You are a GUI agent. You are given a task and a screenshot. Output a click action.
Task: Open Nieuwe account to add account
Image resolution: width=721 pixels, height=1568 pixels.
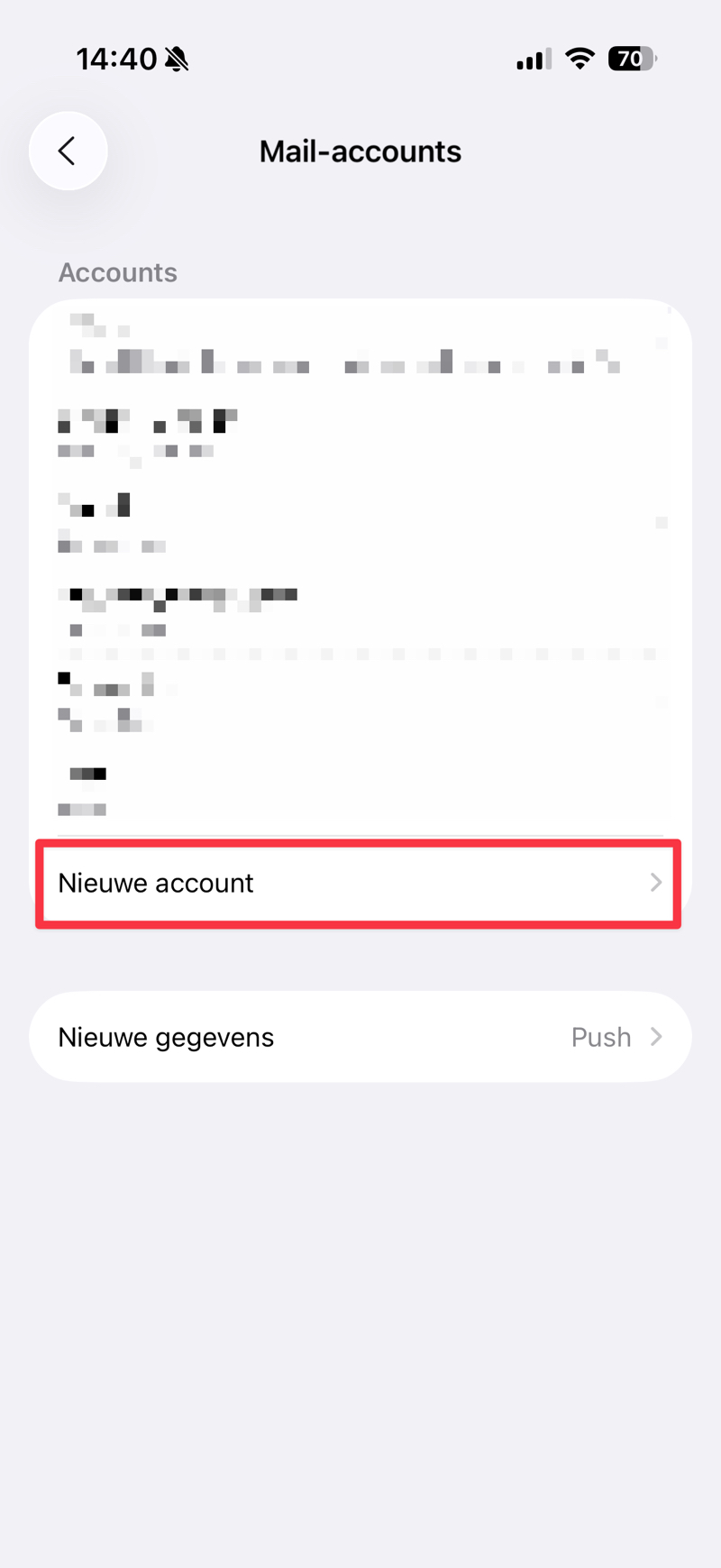click(359, 883)
